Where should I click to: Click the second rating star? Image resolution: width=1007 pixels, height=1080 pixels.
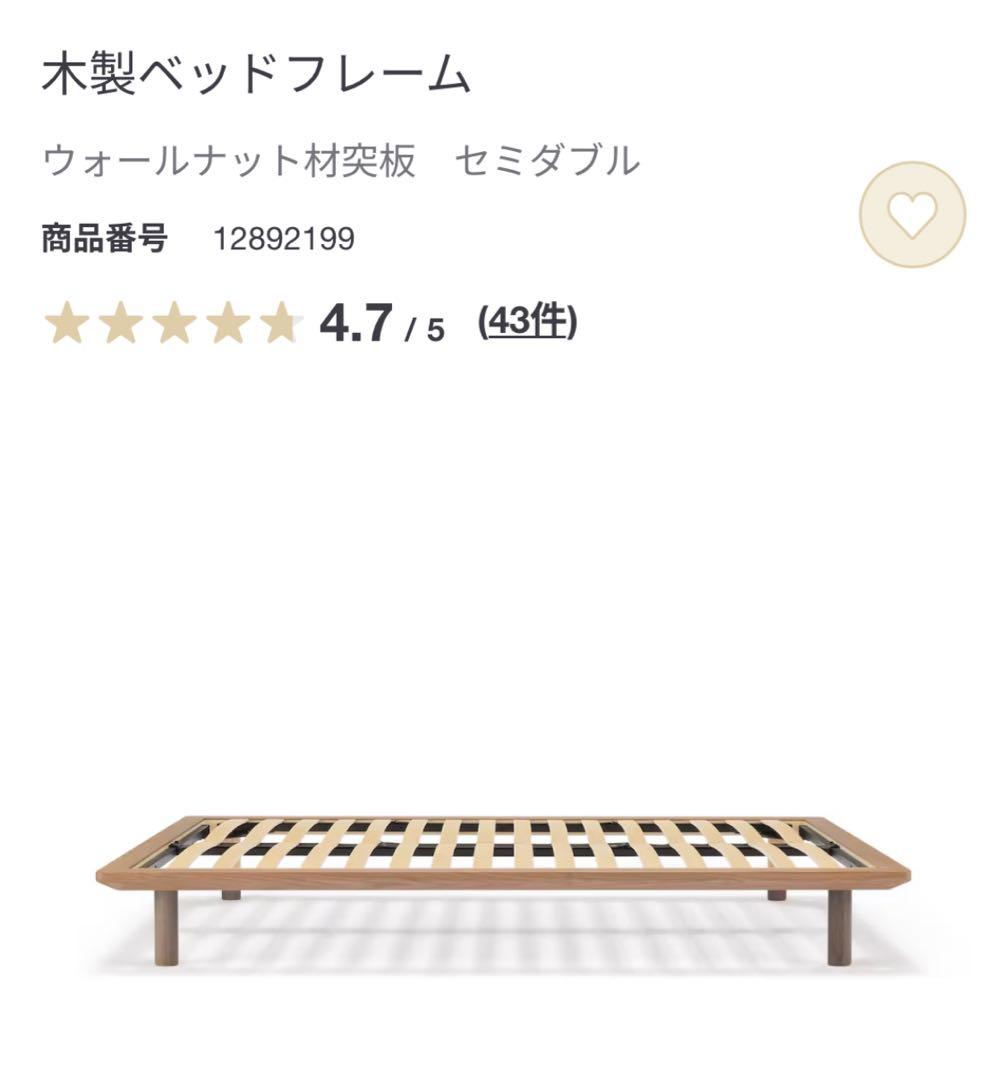pos(122,322)
